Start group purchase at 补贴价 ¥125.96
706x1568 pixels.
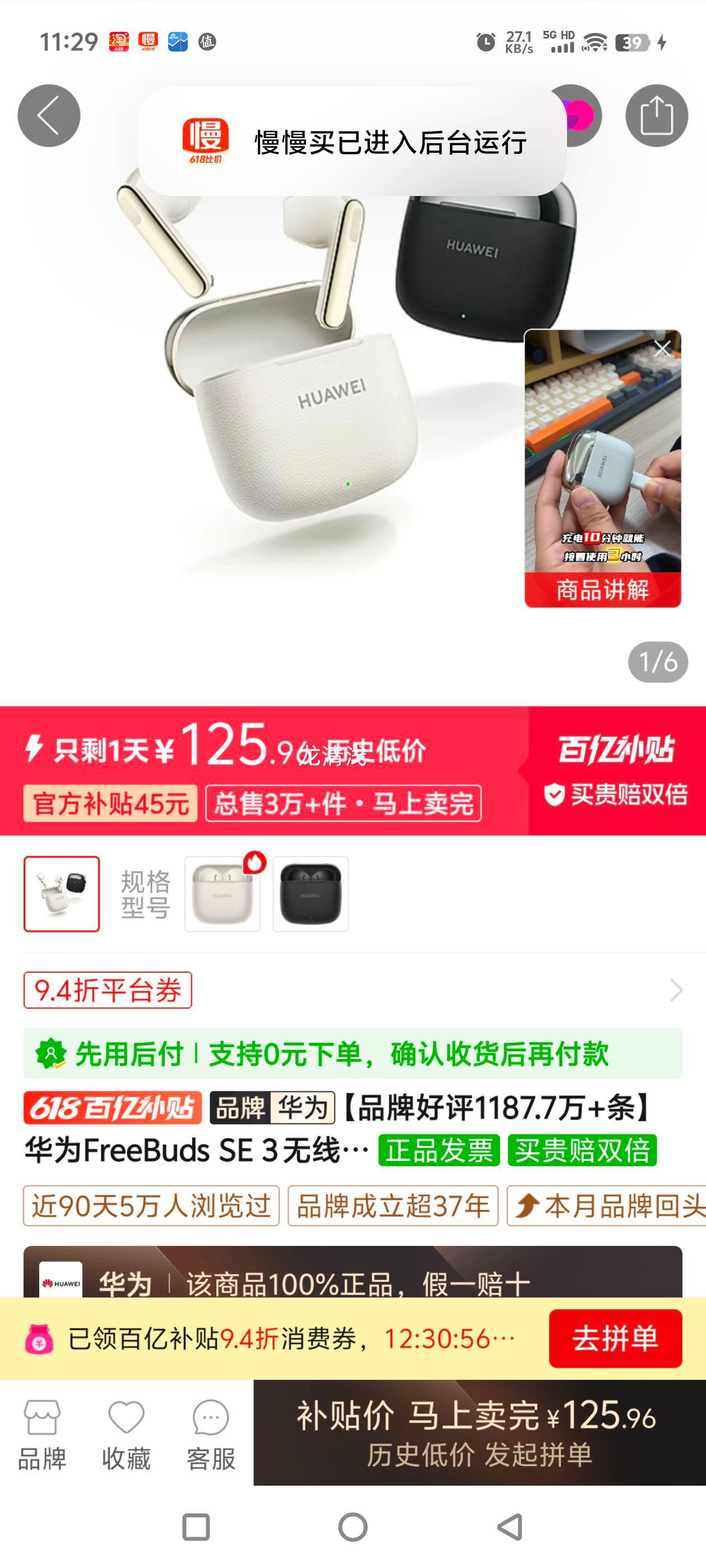coord(479,1432)
